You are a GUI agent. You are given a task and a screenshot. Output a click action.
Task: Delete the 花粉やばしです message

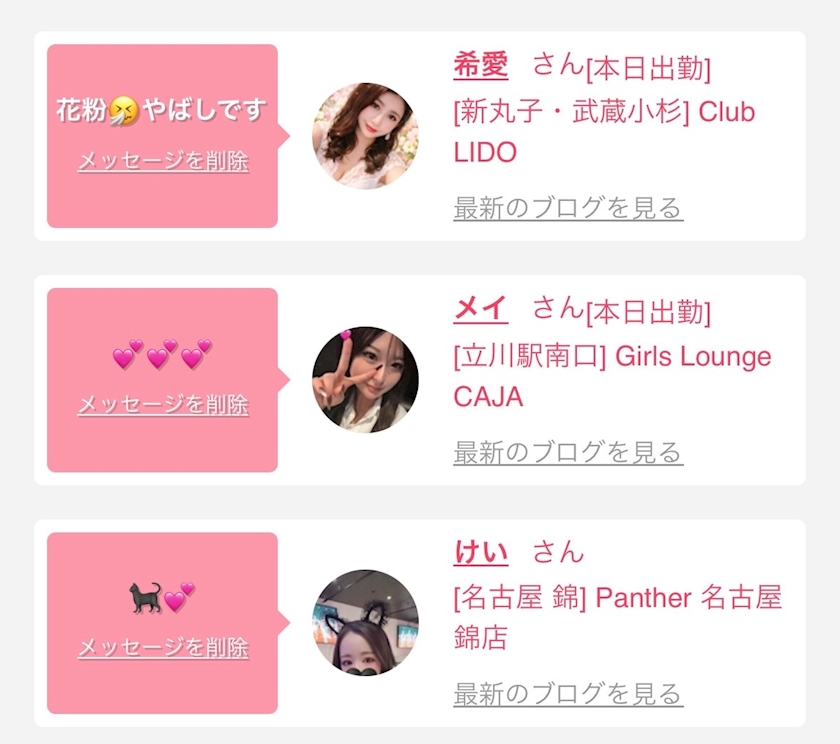tap(163, 161)
